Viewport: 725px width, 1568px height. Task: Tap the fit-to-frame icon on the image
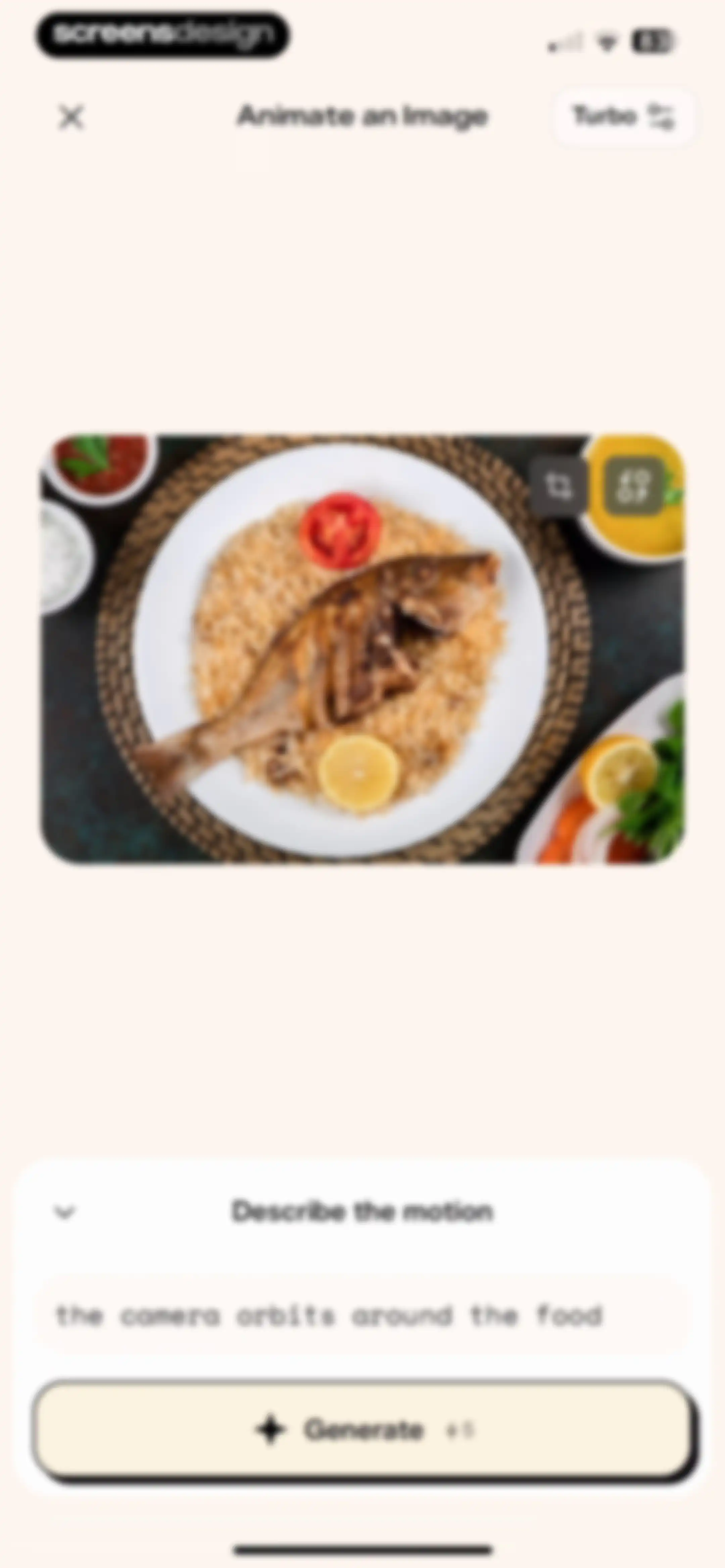coord(634,486)
